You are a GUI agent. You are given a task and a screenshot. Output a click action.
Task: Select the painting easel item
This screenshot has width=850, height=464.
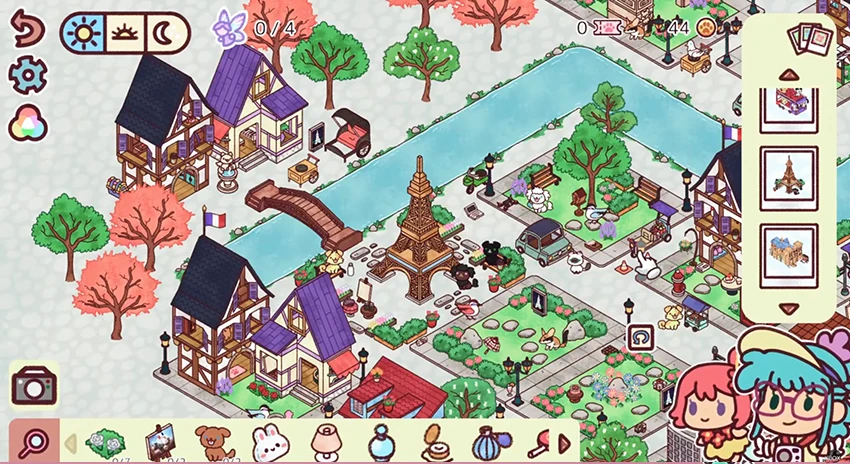pyautogui.click(x=159, y=442)
